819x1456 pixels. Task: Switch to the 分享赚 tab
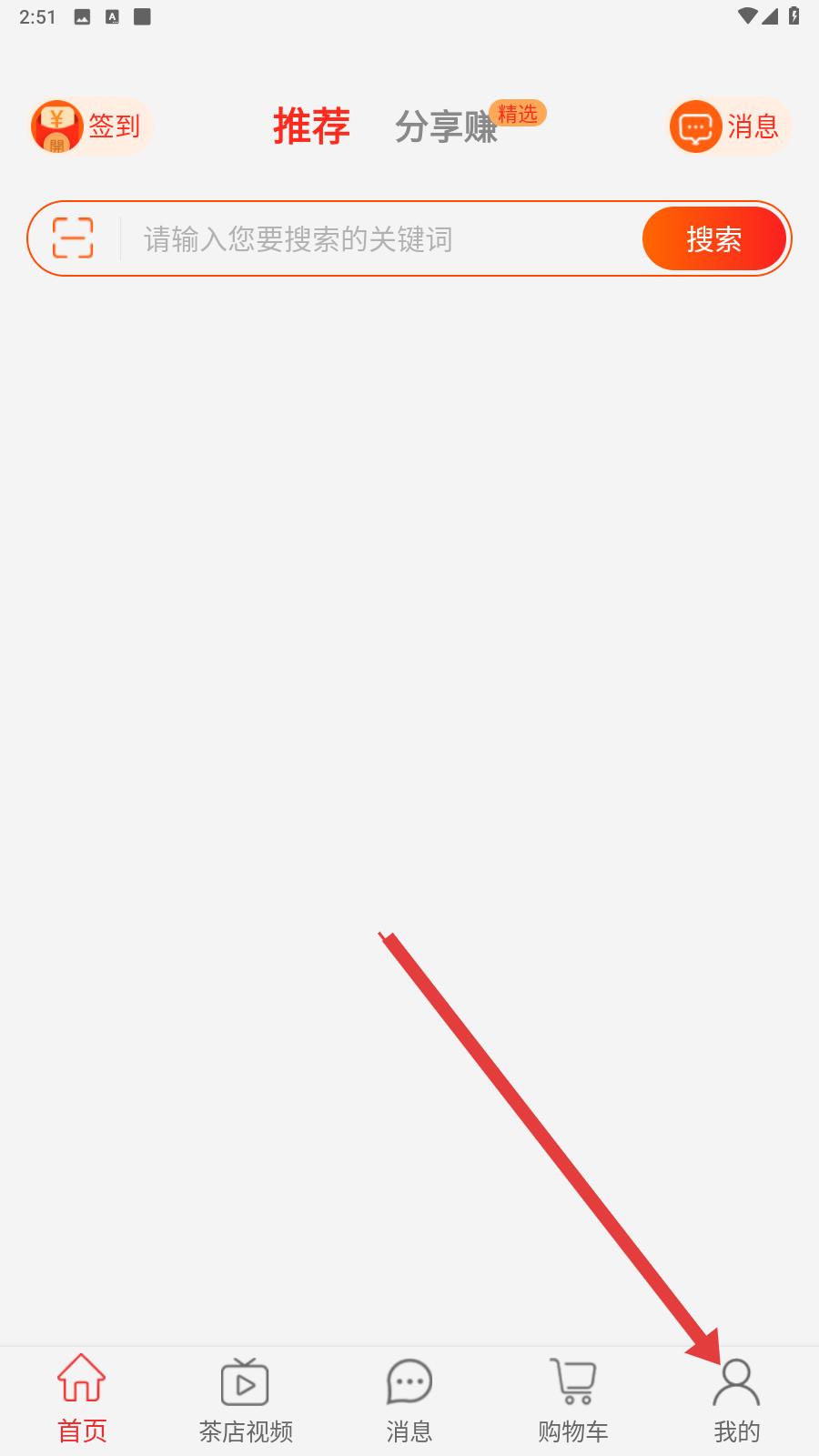[446, 127]
